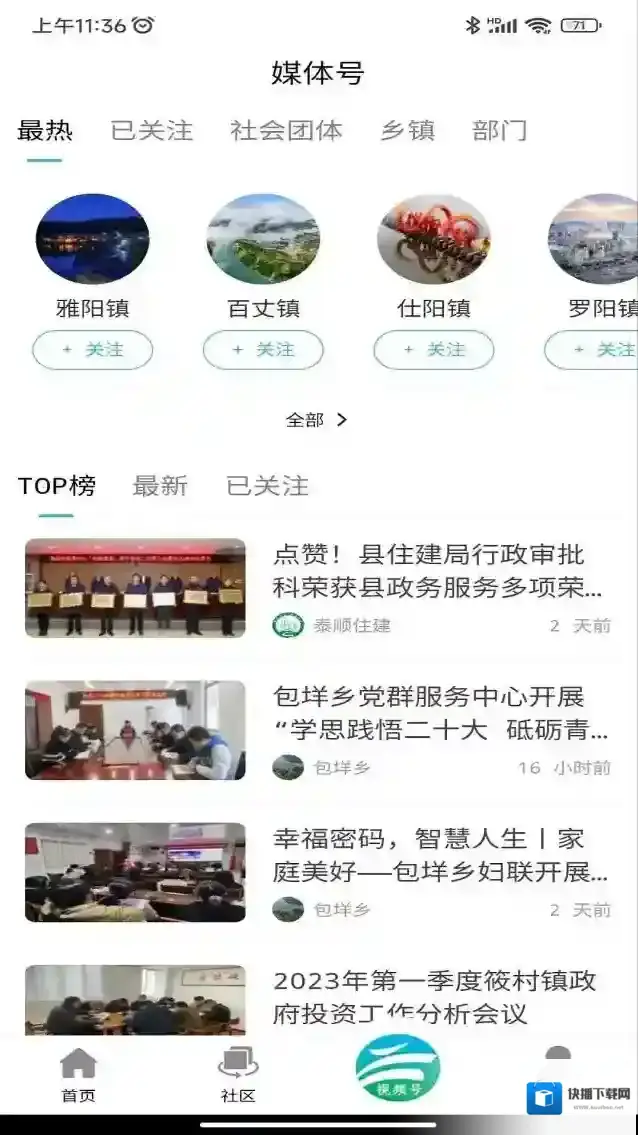638x1135 pixels.
Task: Open 雅阳镇 account avatar
Action: tap(93, 239)
